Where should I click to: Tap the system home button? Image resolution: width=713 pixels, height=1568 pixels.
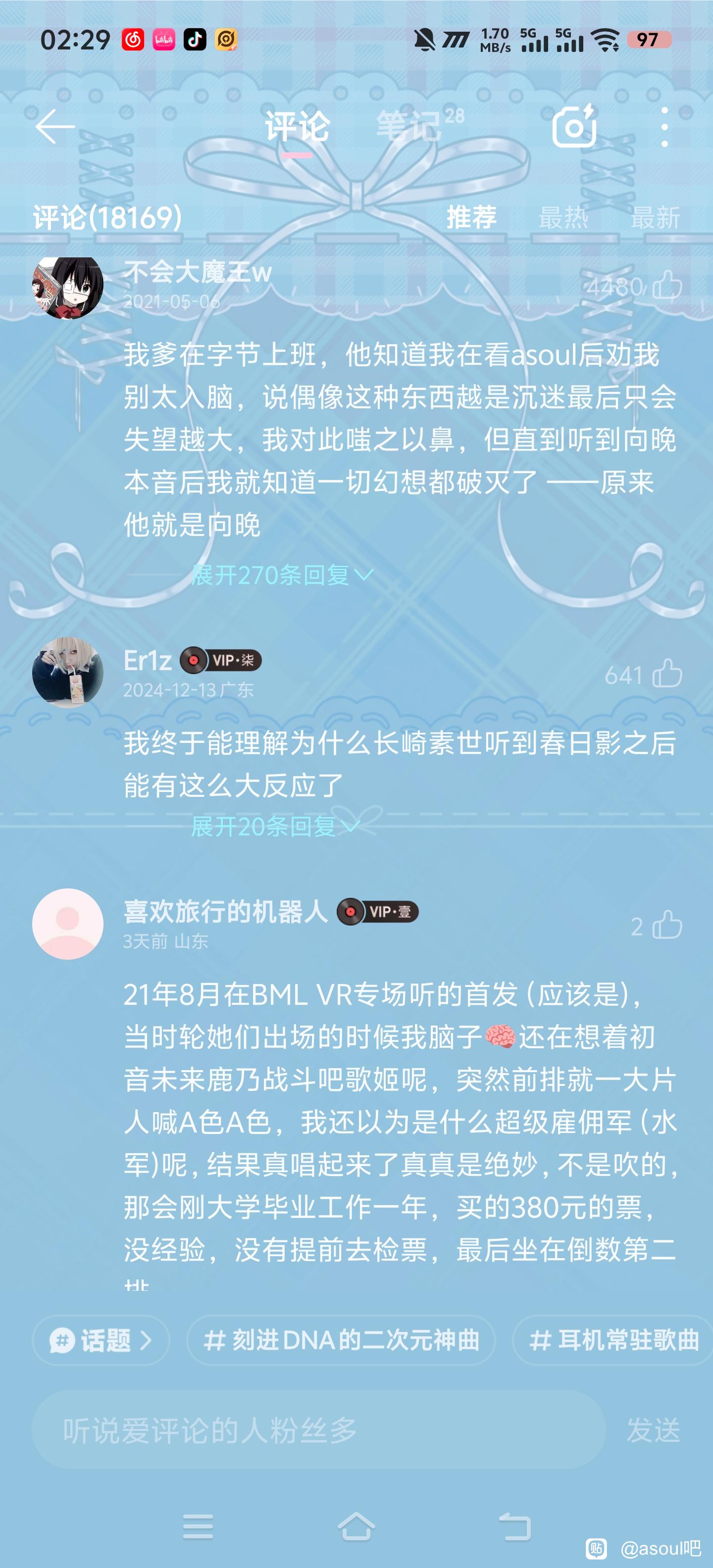click(356, 1526)
